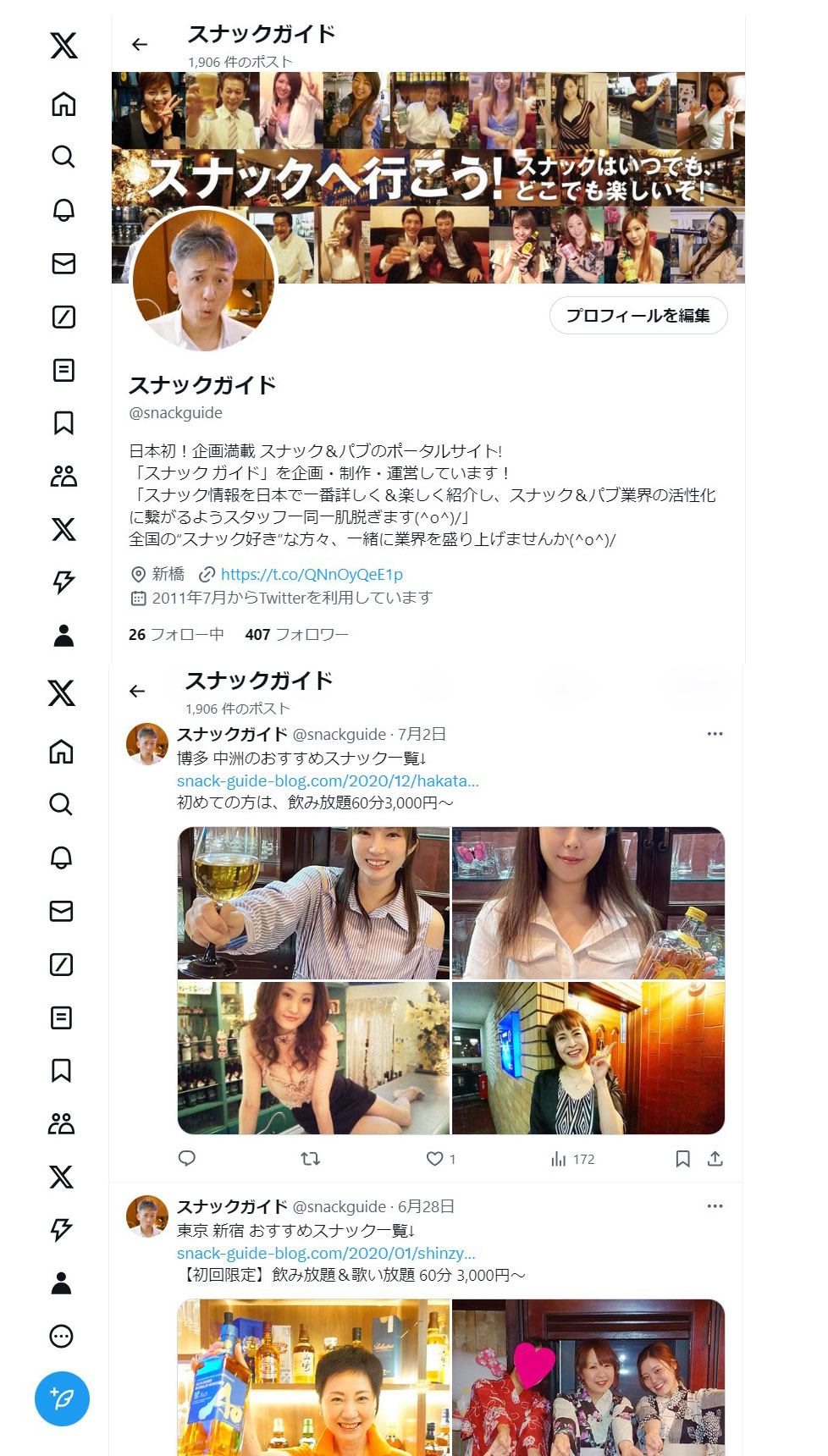Viewport: 828px width, 1456px height.
Task: Bookmark the 博多 中洲 post
Action: [x=682, y=1159]
